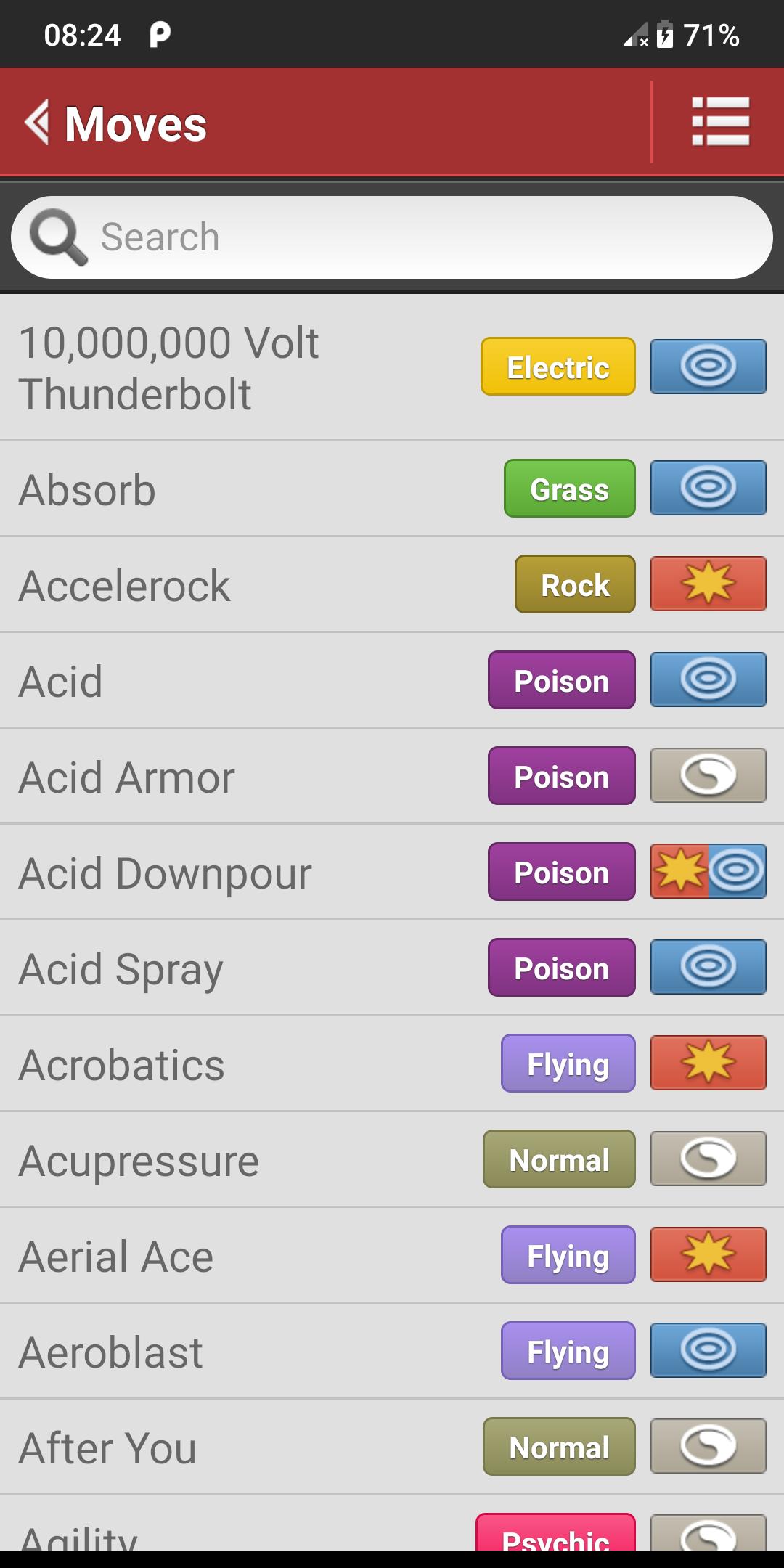Select the Poison badge on Acid Spray
The image size is (784, 1568).
[563, 967]
